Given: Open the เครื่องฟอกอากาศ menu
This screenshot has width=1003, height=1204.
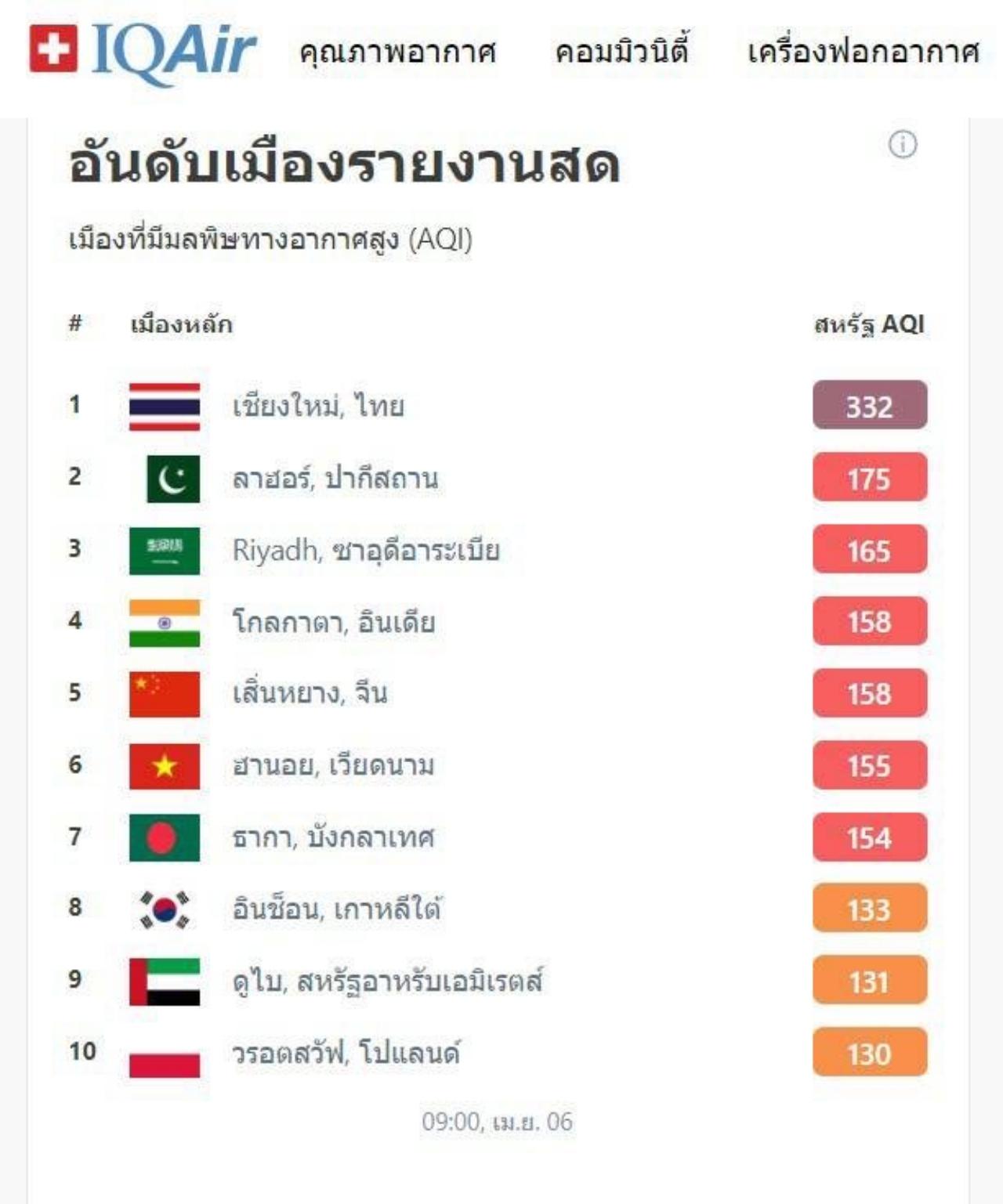Looking at the screenshot, I should pos(863,52).
